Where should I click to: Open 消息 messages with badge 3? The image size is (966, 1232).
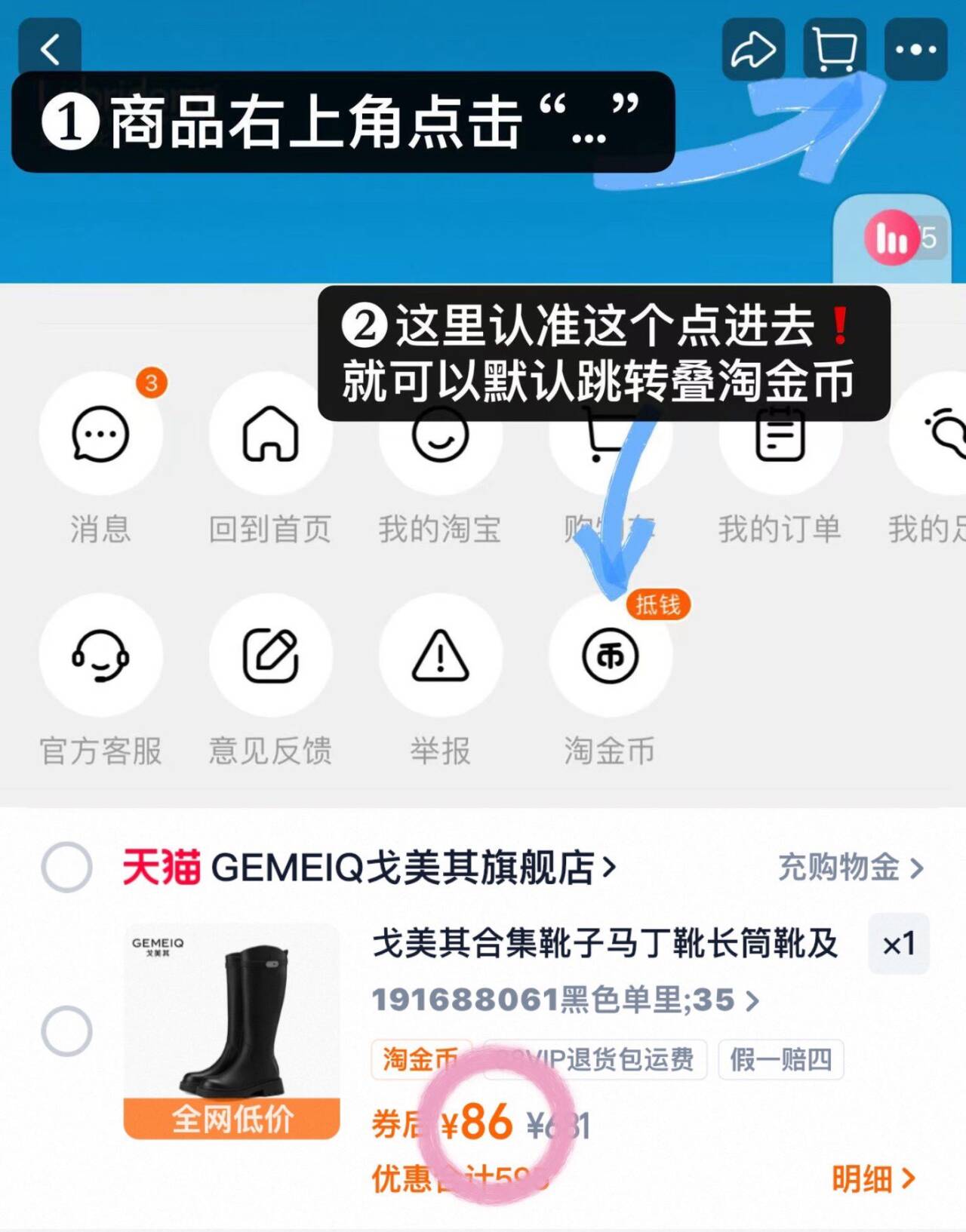click(101, 434)
